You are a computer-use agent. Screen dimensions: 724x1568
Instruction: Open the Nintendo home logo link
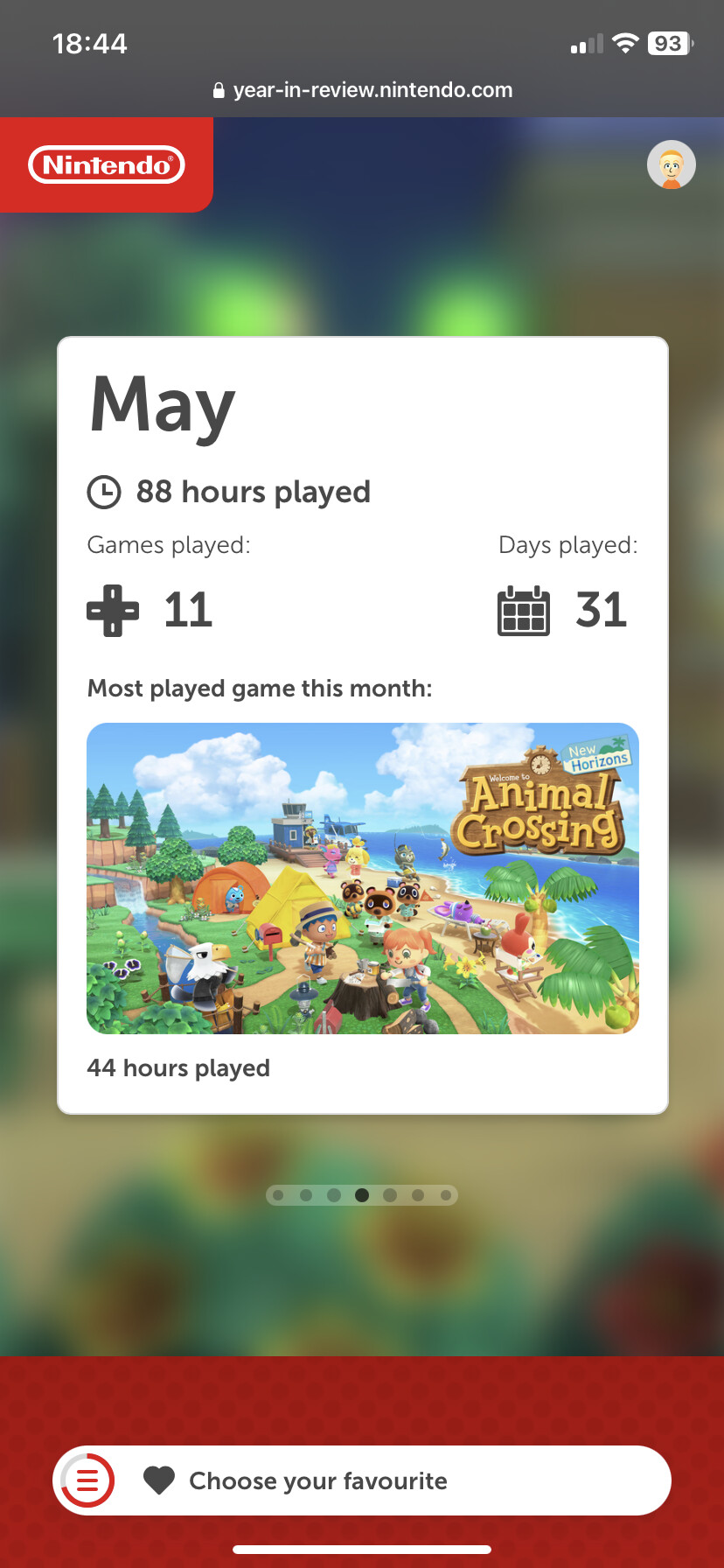(107, 164)
